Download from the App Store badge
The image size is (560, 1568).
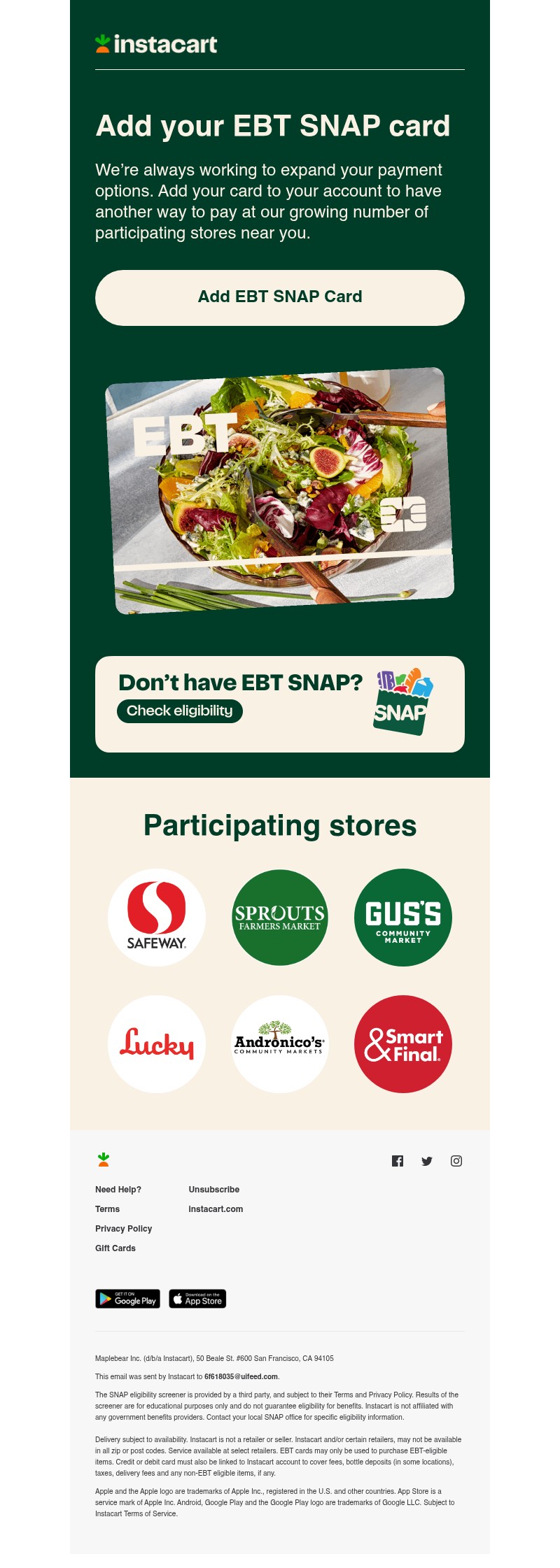point(197,1299)
